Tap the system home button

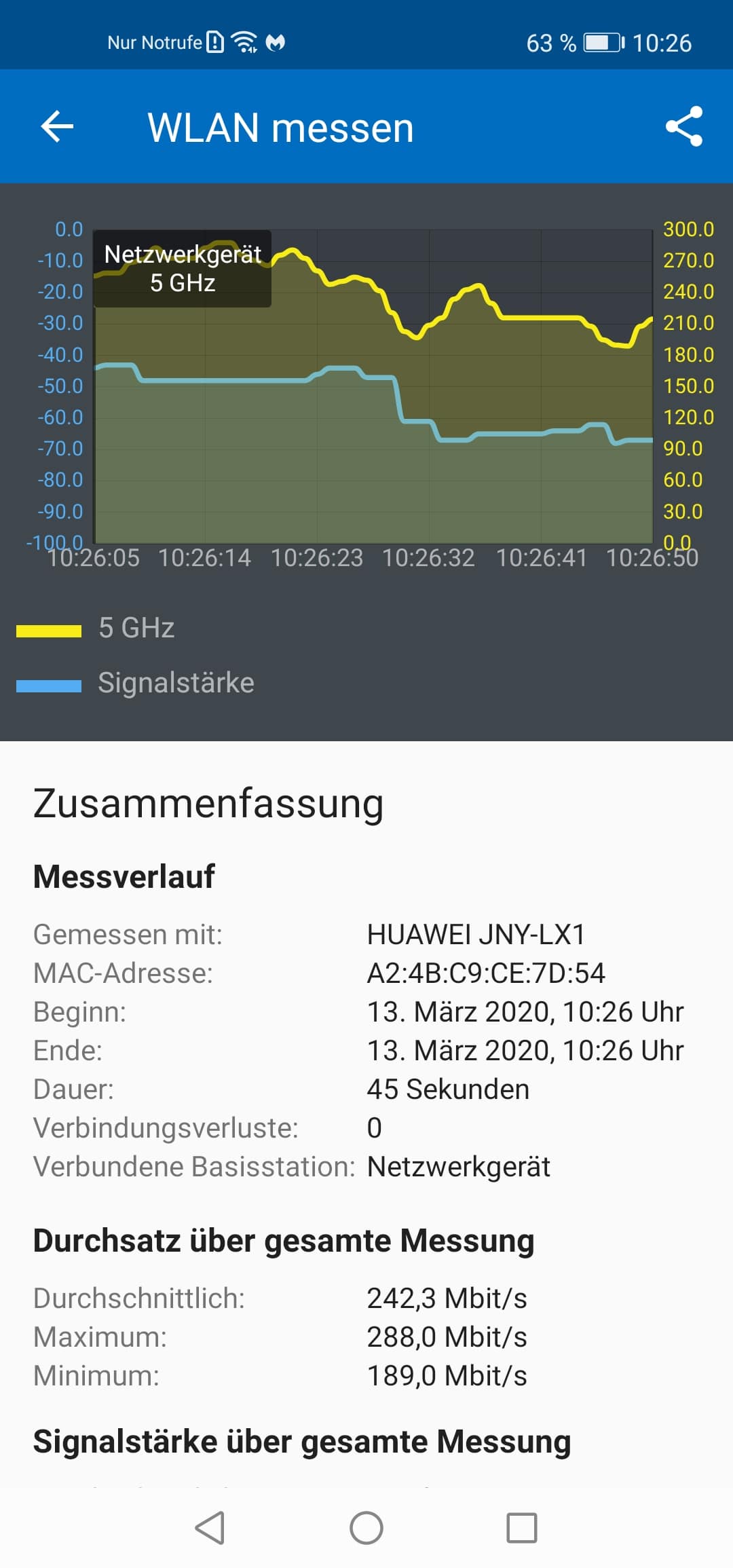pos(366,1529)
